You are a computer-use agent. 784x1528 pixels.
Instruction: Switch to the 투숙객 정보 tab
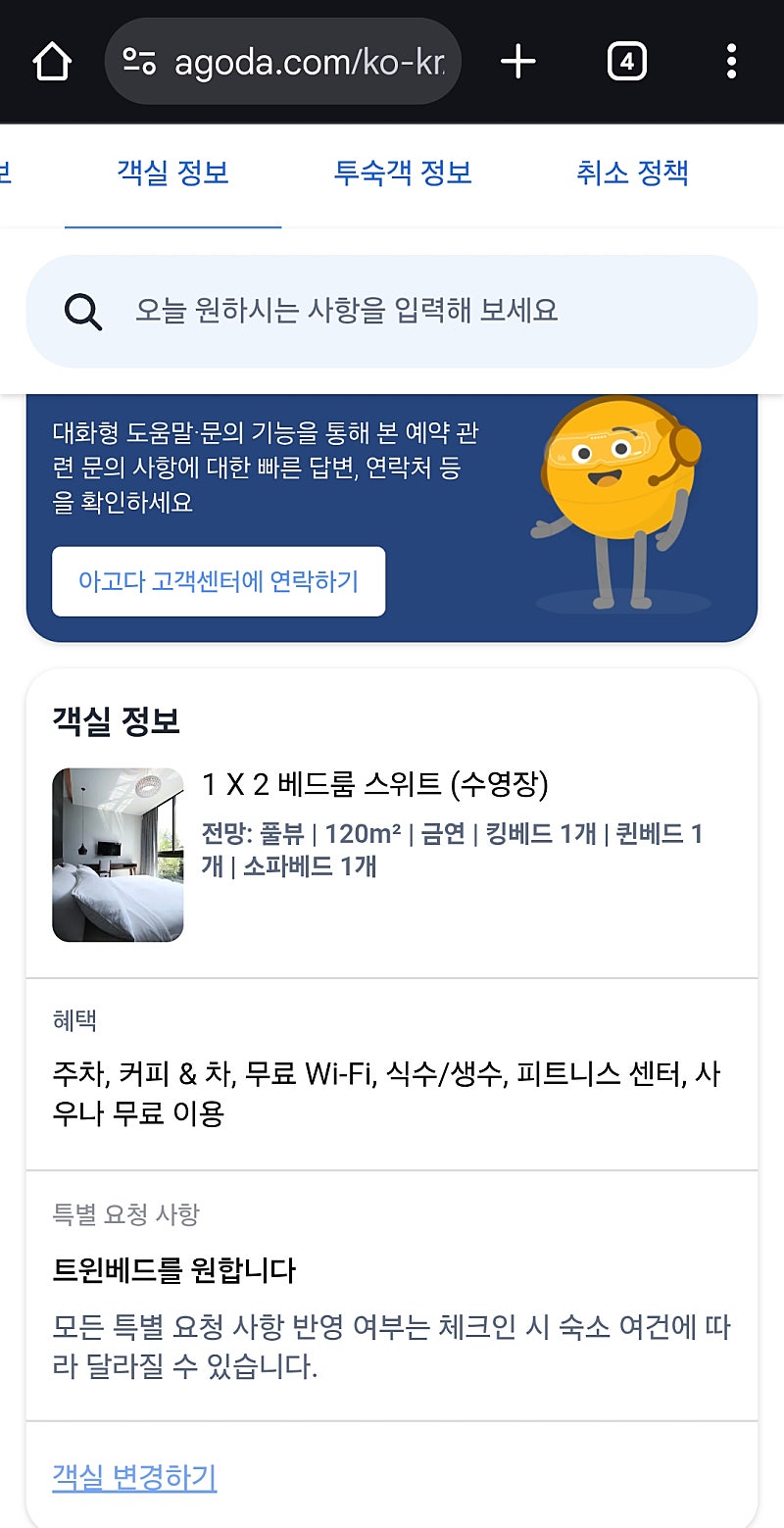click(x=403, y=173)
